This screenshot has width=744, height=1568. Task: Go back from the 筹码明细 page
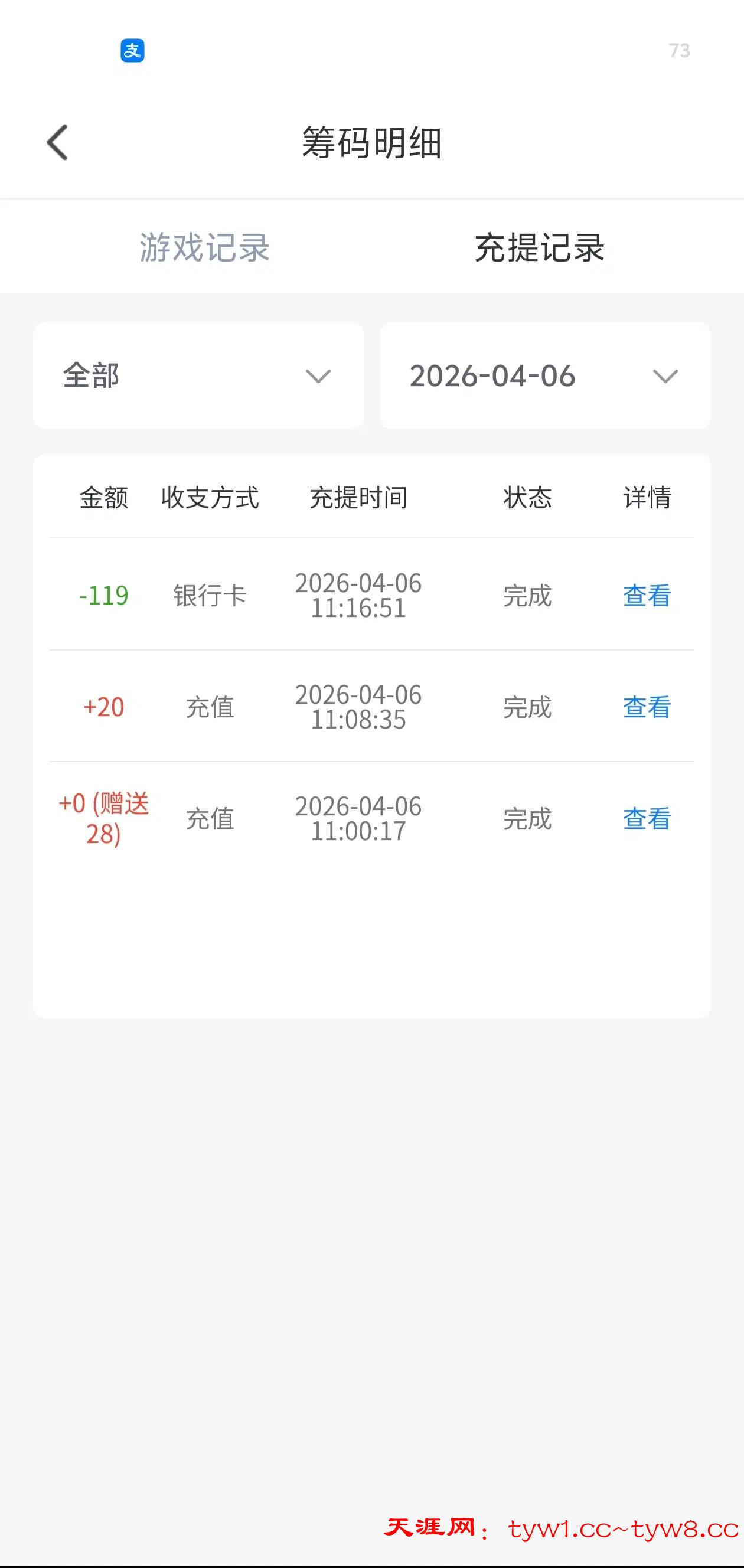tap(58, 143)
